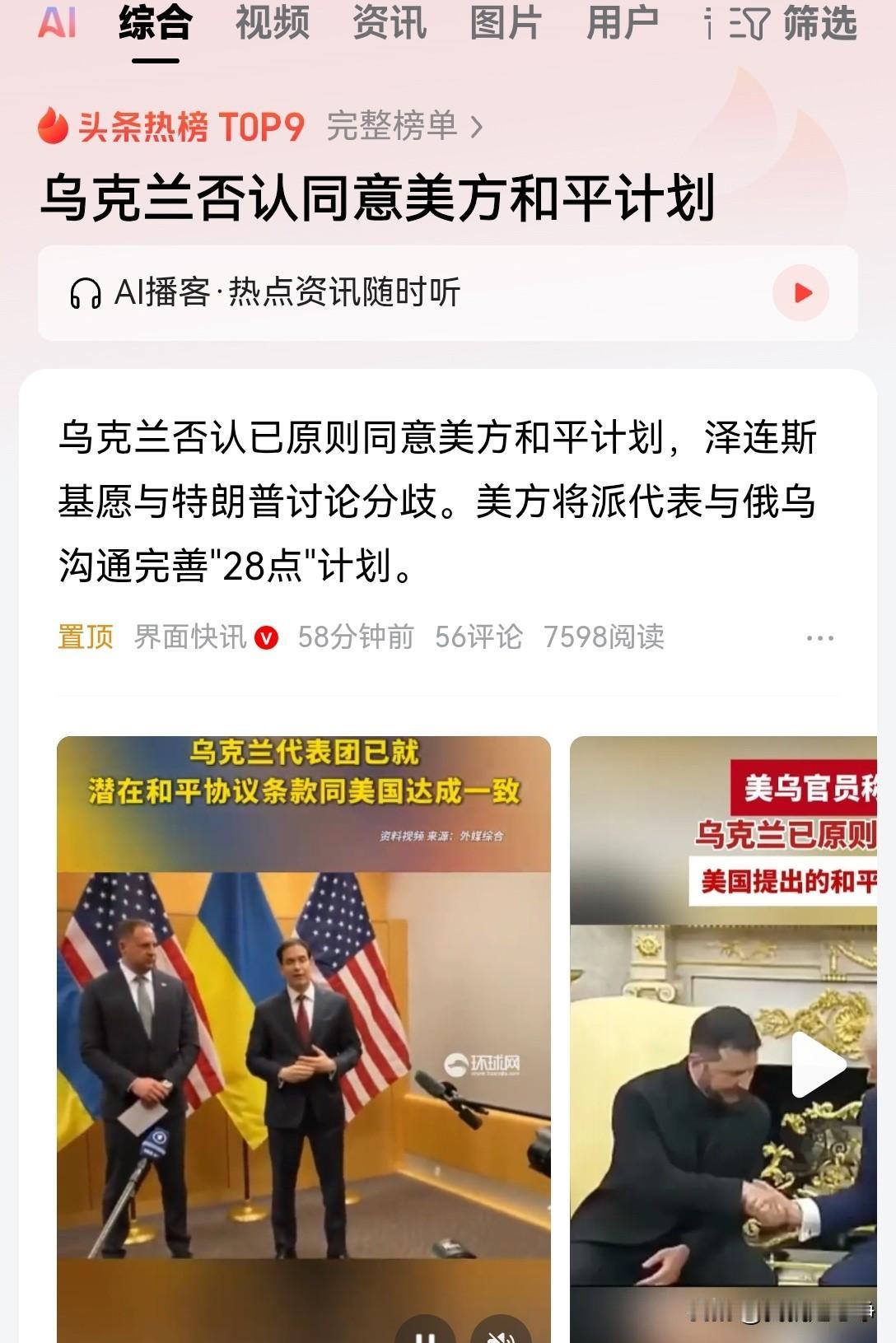
Task: Switch to the 视频 tab
Action: (x=272, y=25)
